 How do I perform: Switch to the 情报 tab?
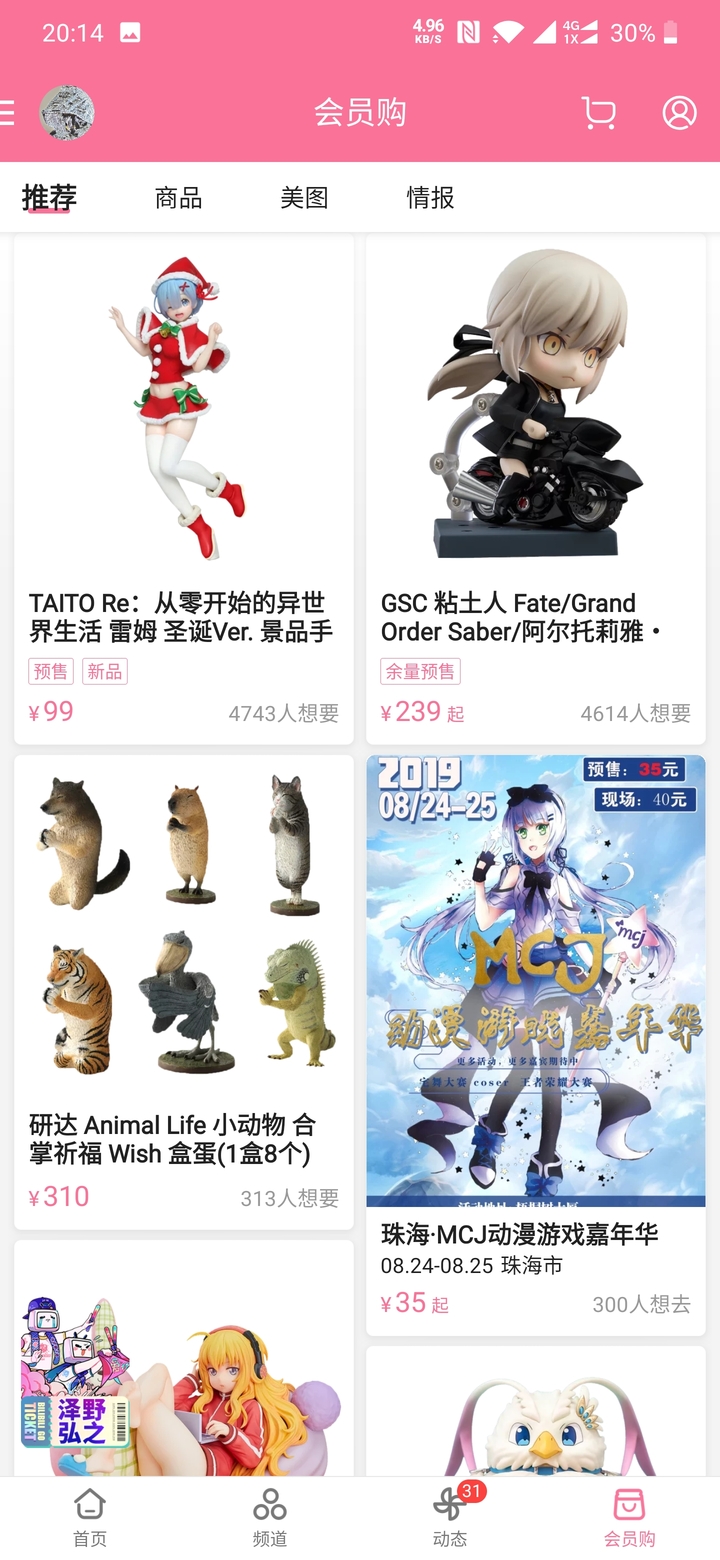point(430,198)
